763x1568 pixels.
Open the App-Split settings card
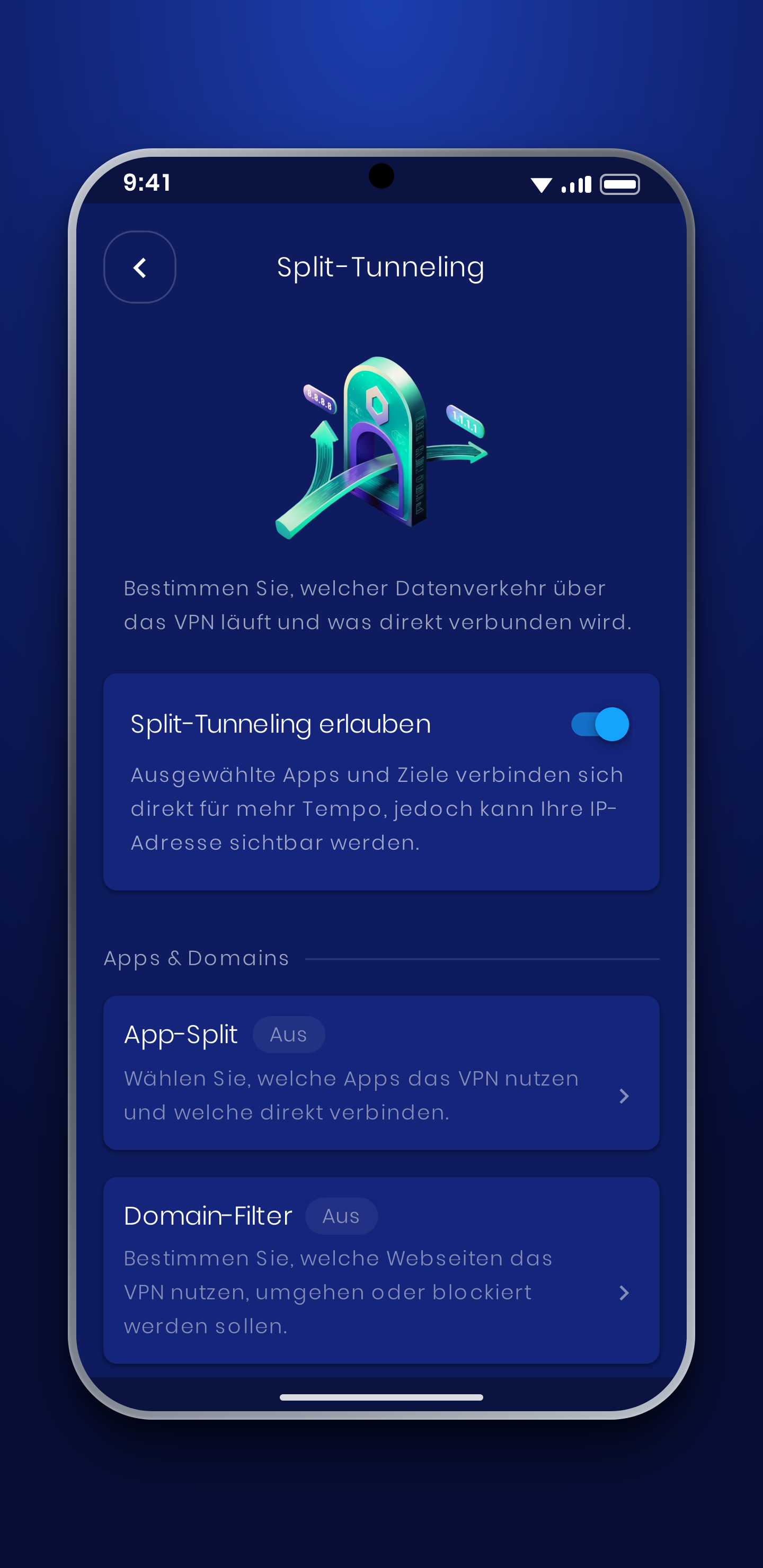(381, 1073)
